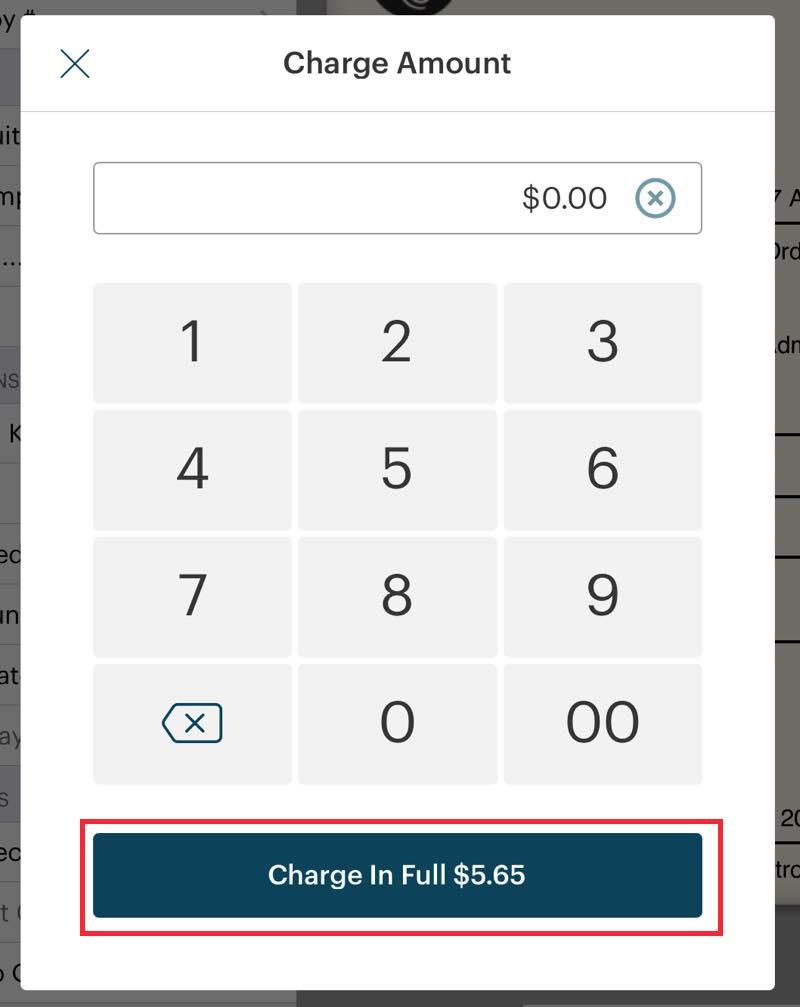800x1007 pixels.
Task: Select the number 4 on the keypad
Action: (192, 470)
